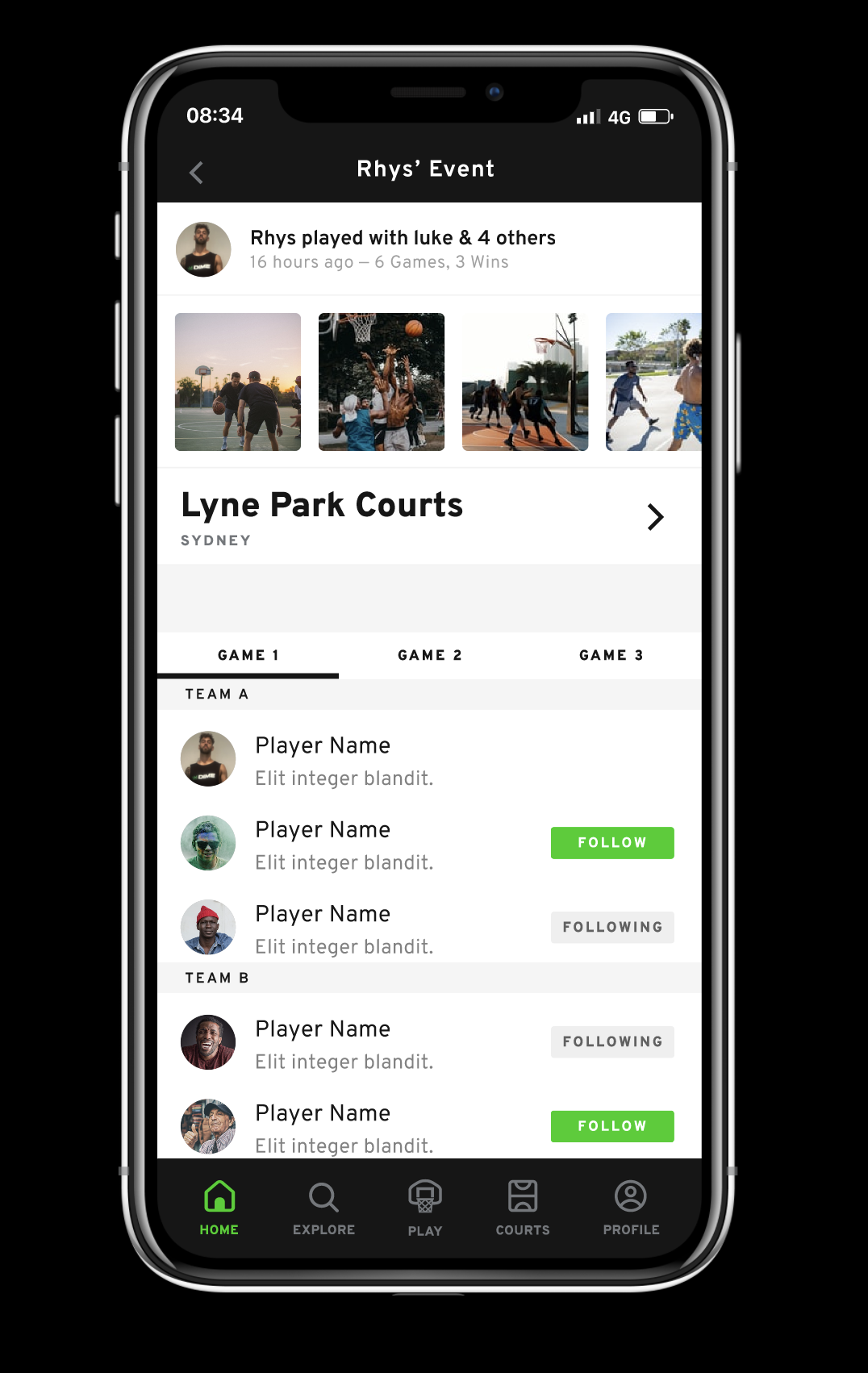Switch to the Game 3 tab

pos(611,655)
